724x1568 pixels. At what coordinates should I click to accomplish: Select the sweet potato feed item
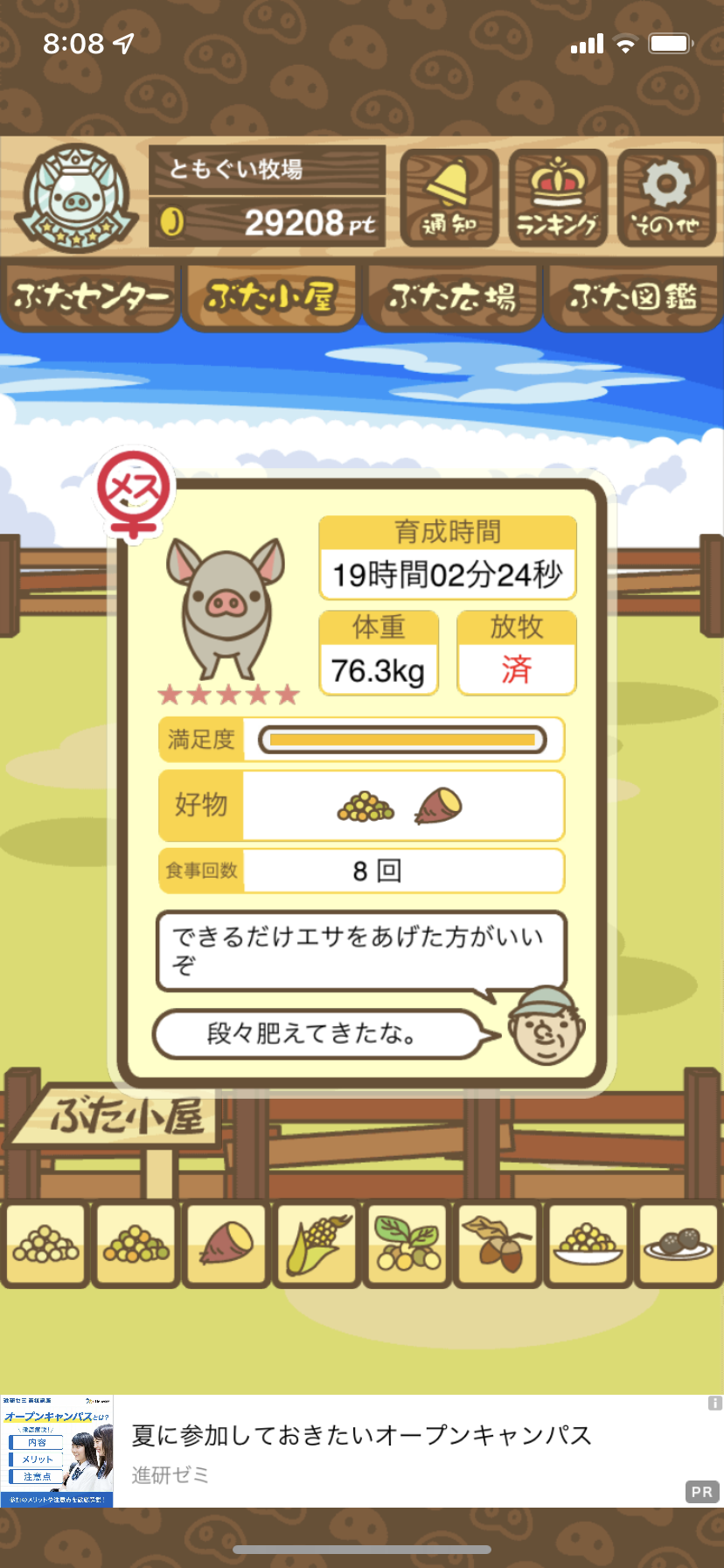click(226, 1244)
